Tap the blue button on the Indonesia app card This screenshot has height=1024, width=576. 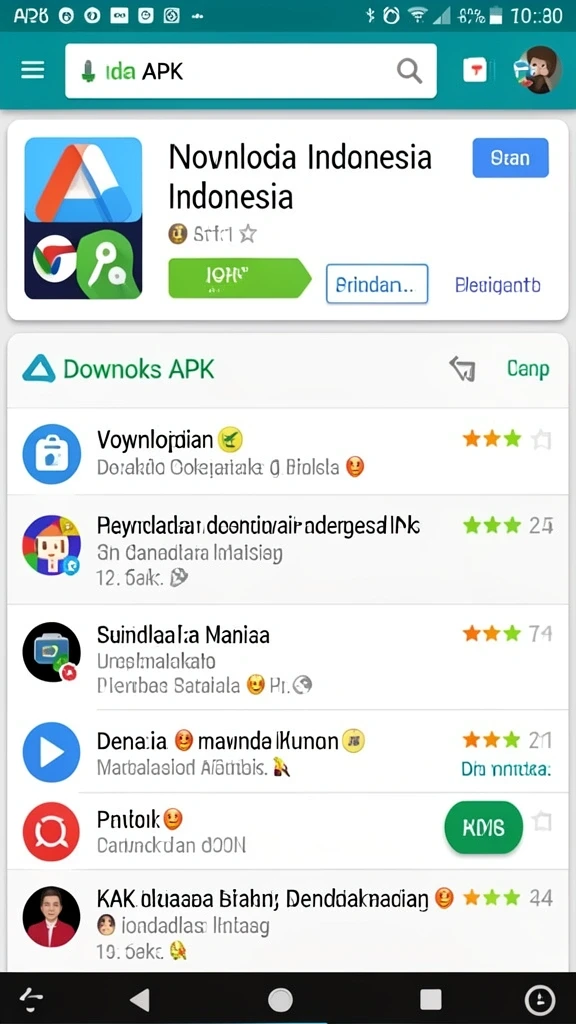tap(511, 157)
